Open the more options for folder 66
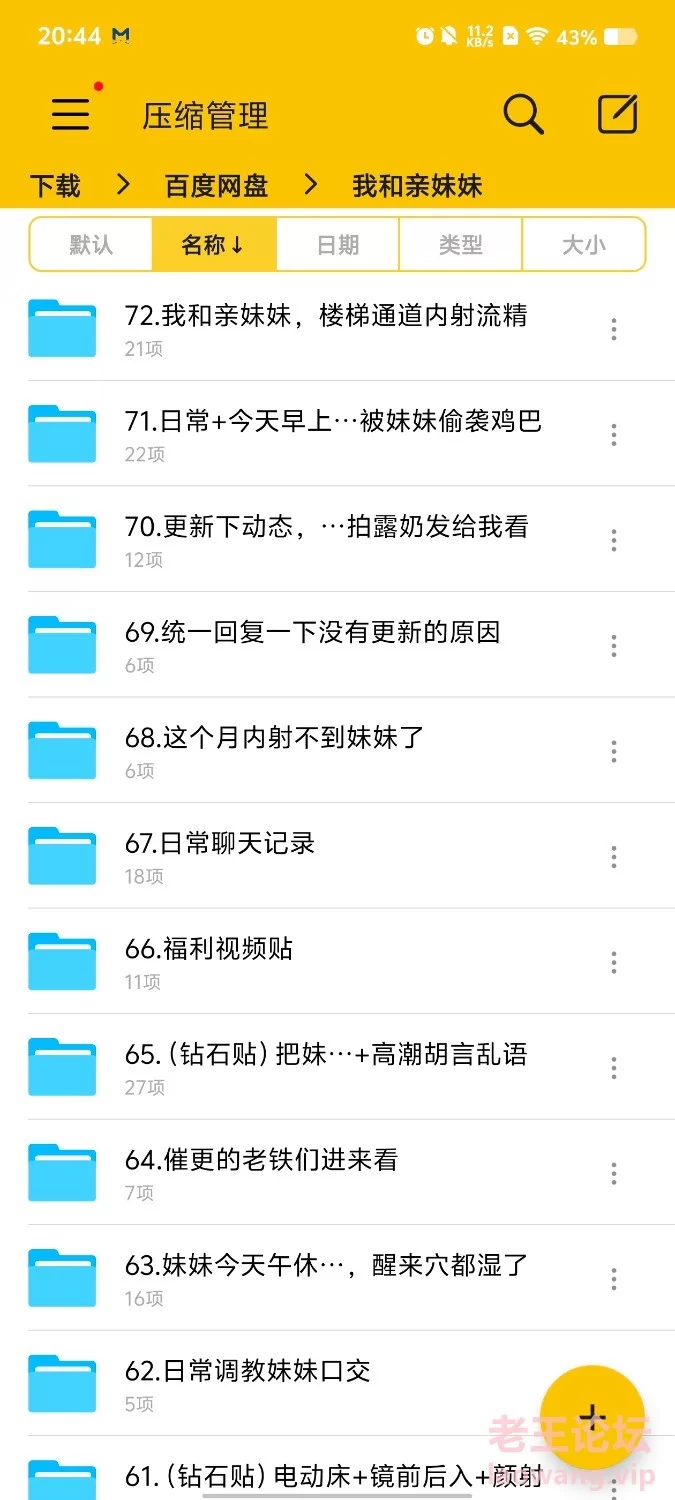 [614, 962]
